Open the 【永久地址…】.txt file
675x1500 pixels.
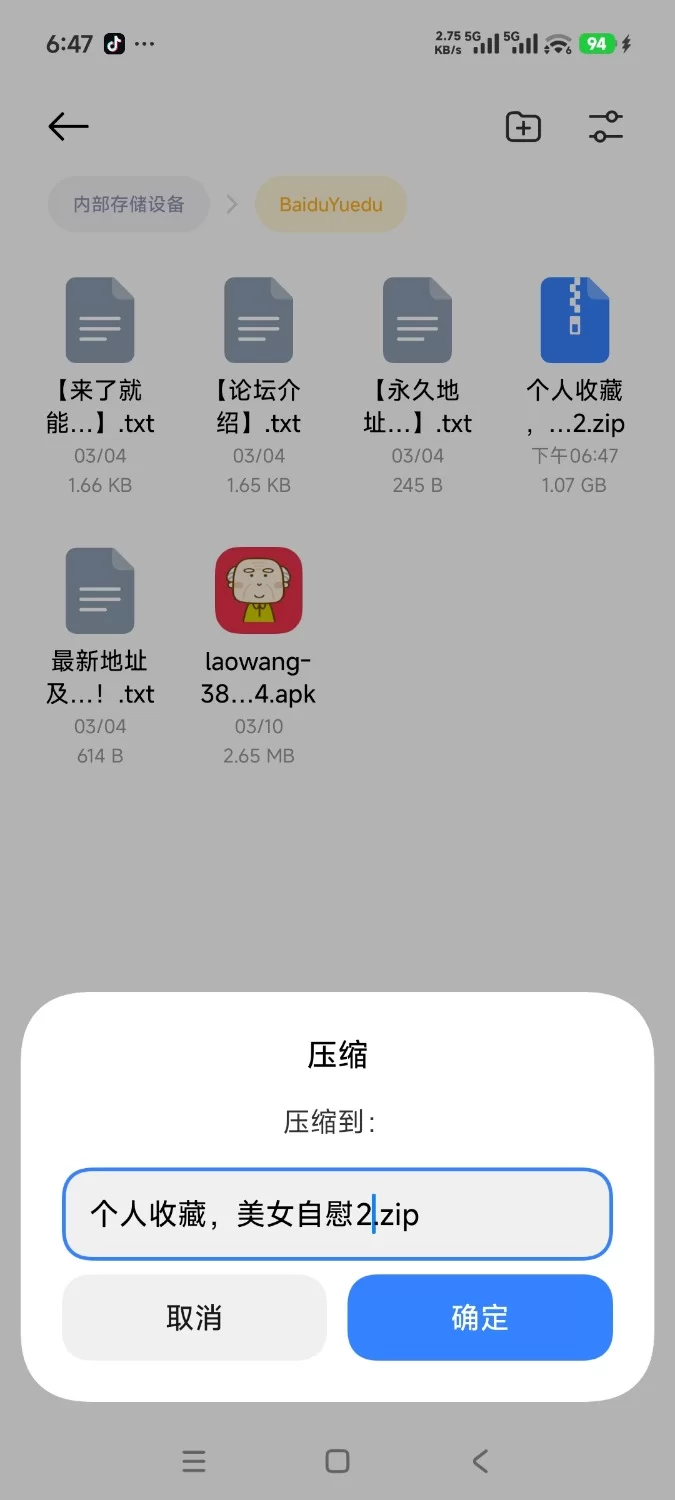tap(417, 320)
